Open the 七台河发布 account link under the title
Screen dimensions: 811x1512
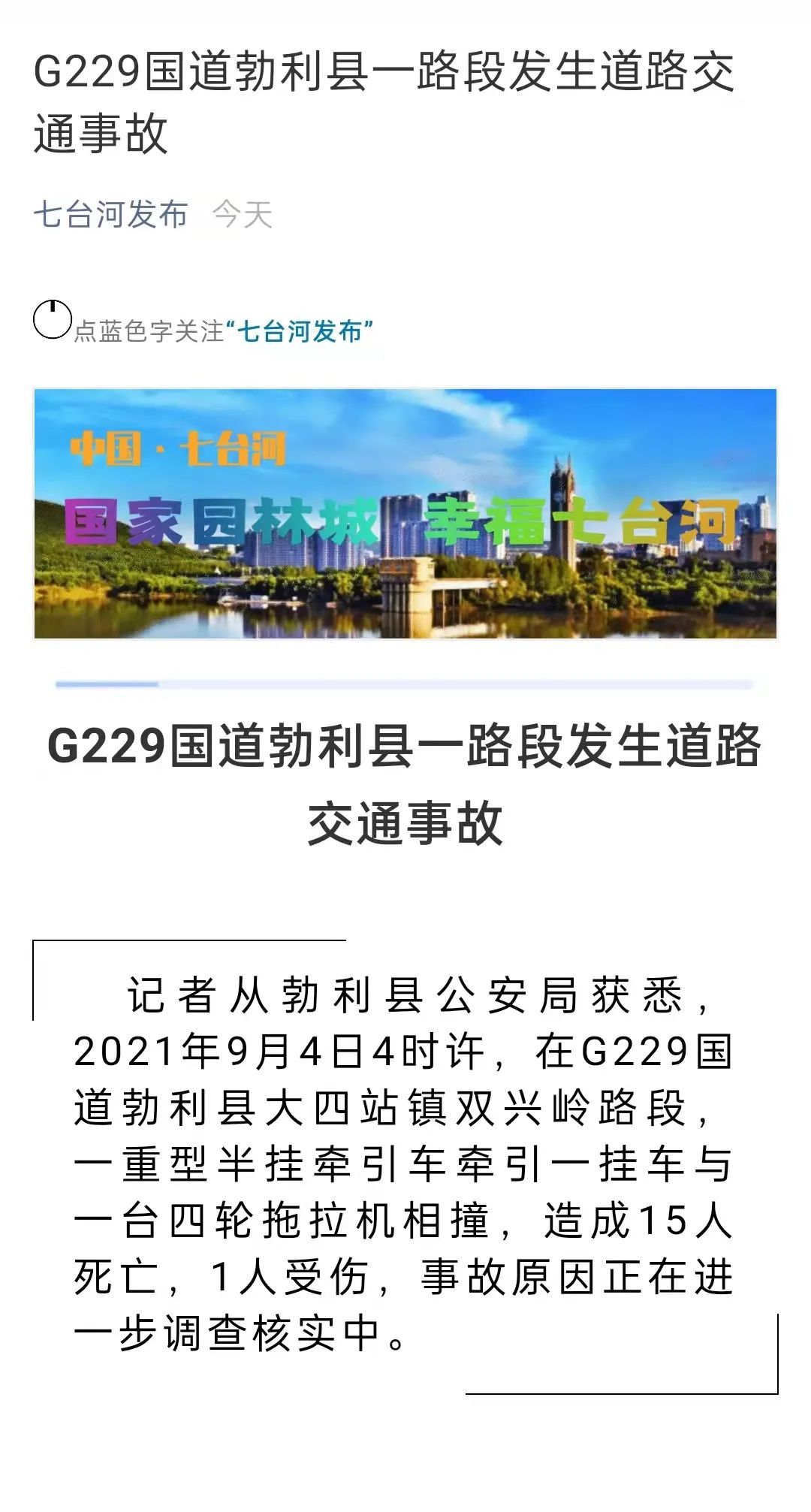click(x=110, y=215)
